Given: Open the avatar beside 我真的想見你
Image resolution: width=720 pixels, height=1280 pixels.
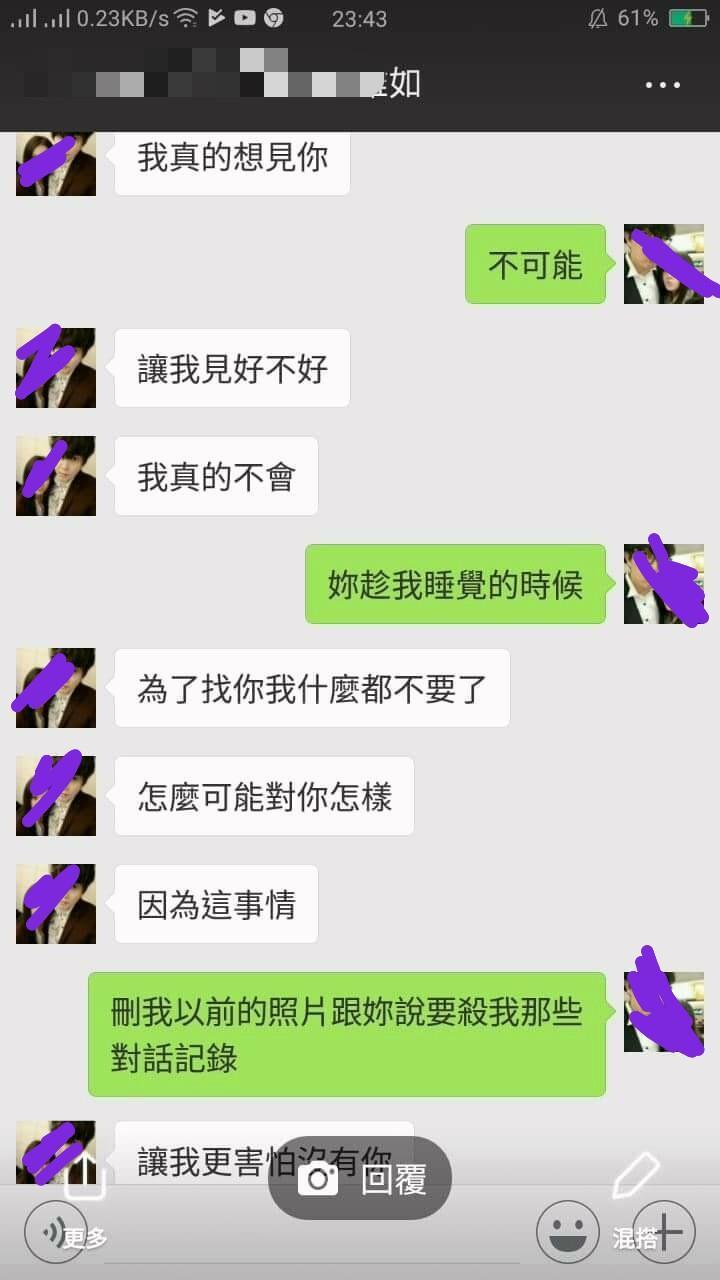Looking at the screenshot, I should tap(56, 162).
